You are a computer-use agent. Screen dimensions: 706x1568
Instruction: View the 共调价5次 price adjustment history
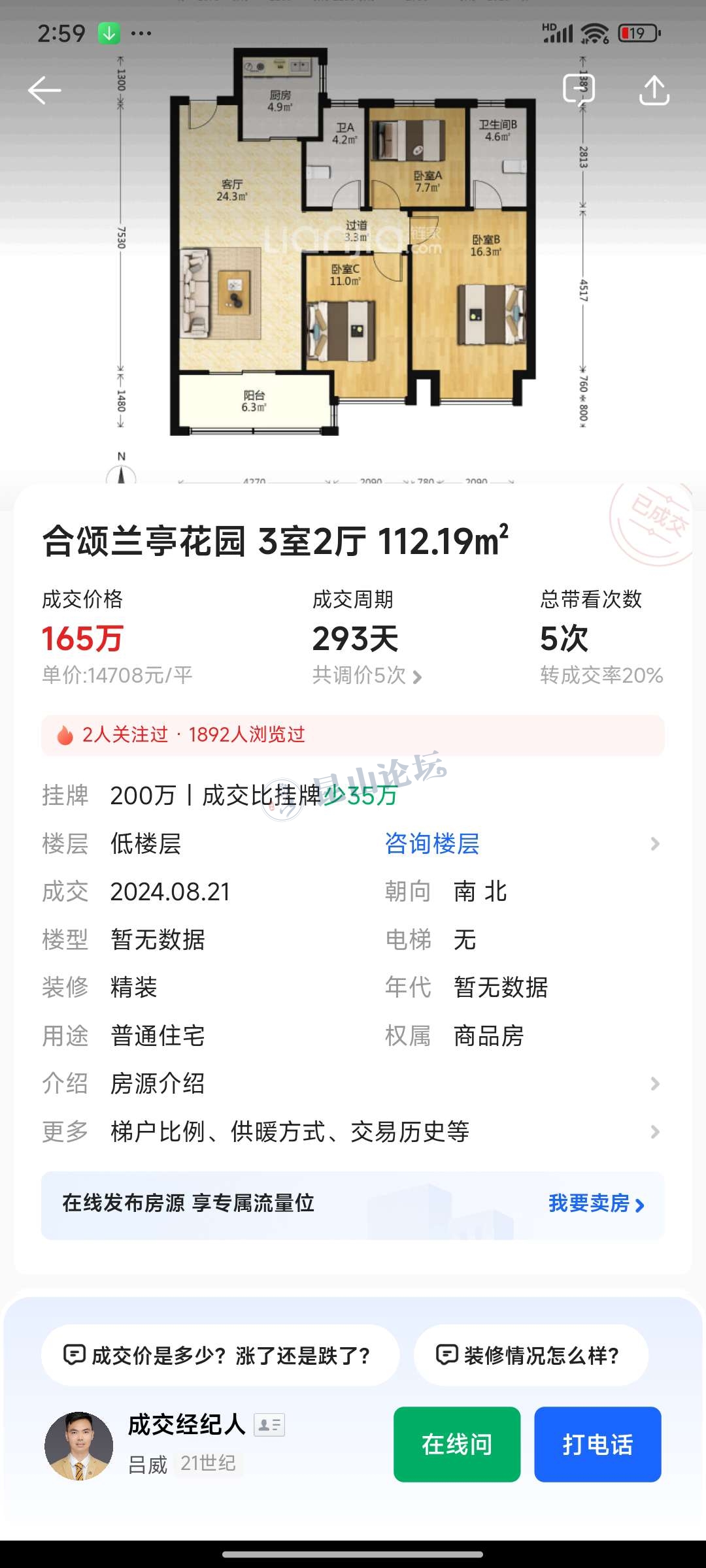[367, 676]
